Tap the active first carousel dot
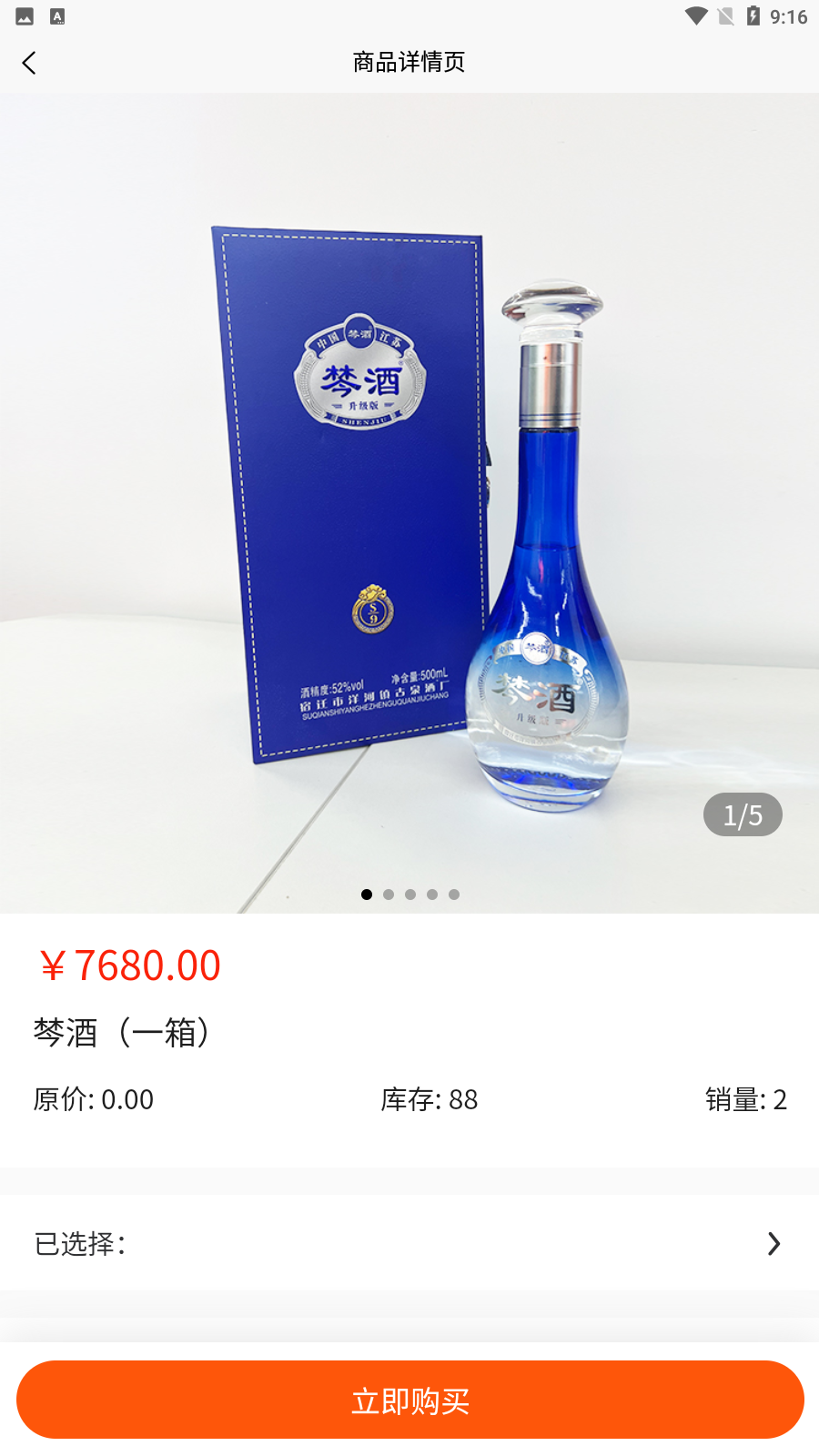The image size is (819, 1456). (367, 895)
